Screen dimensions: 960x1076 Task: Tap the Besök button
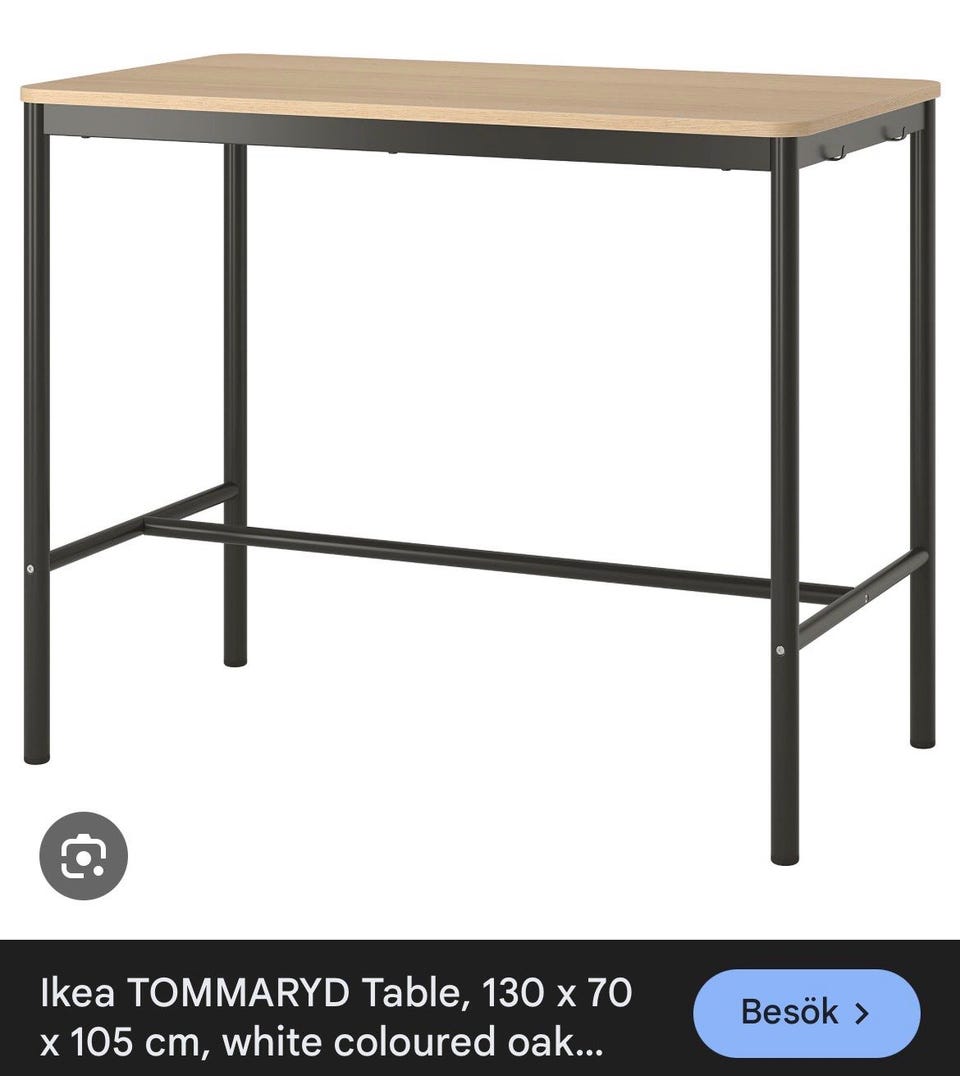point(806,1013)
